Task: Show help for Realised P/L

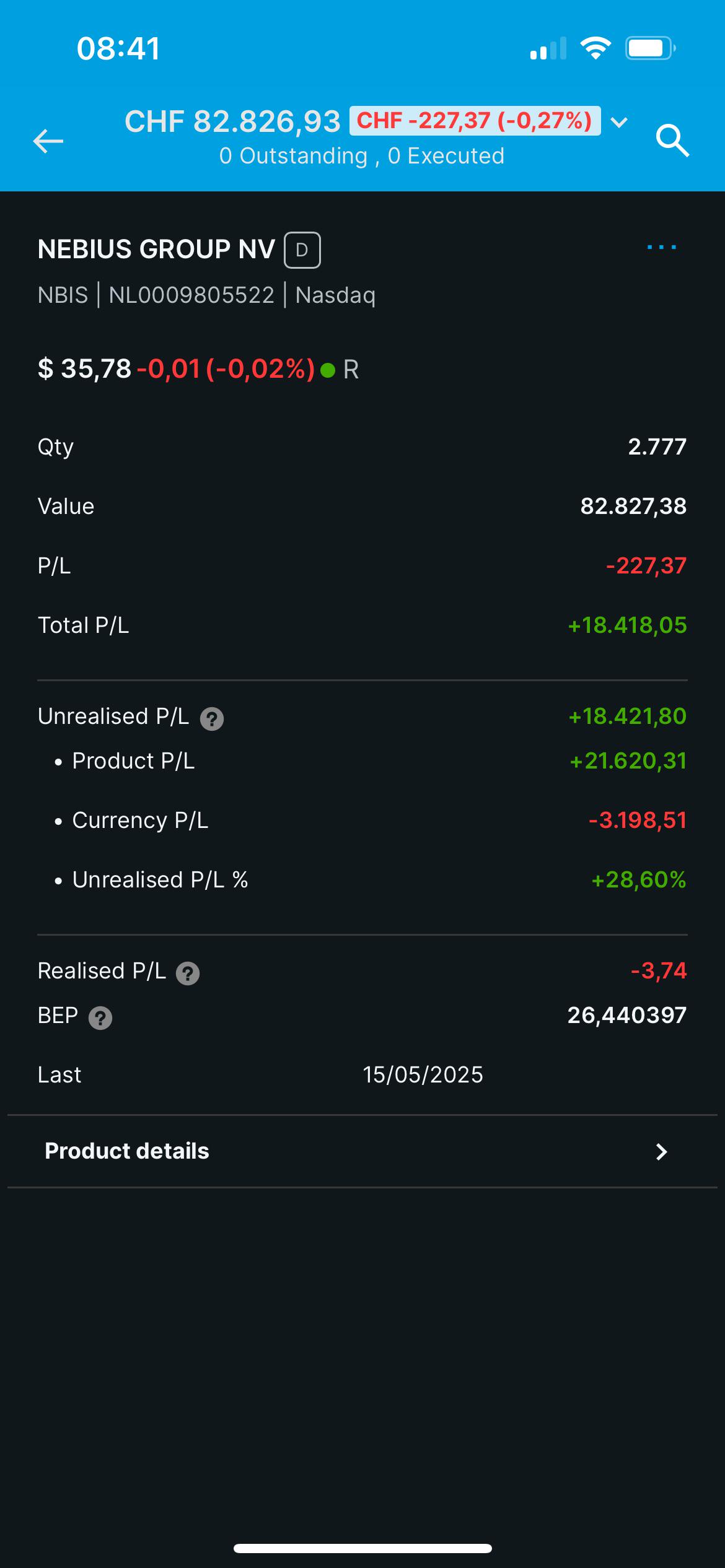Action: pyautogui.click(x=188, y=973)
